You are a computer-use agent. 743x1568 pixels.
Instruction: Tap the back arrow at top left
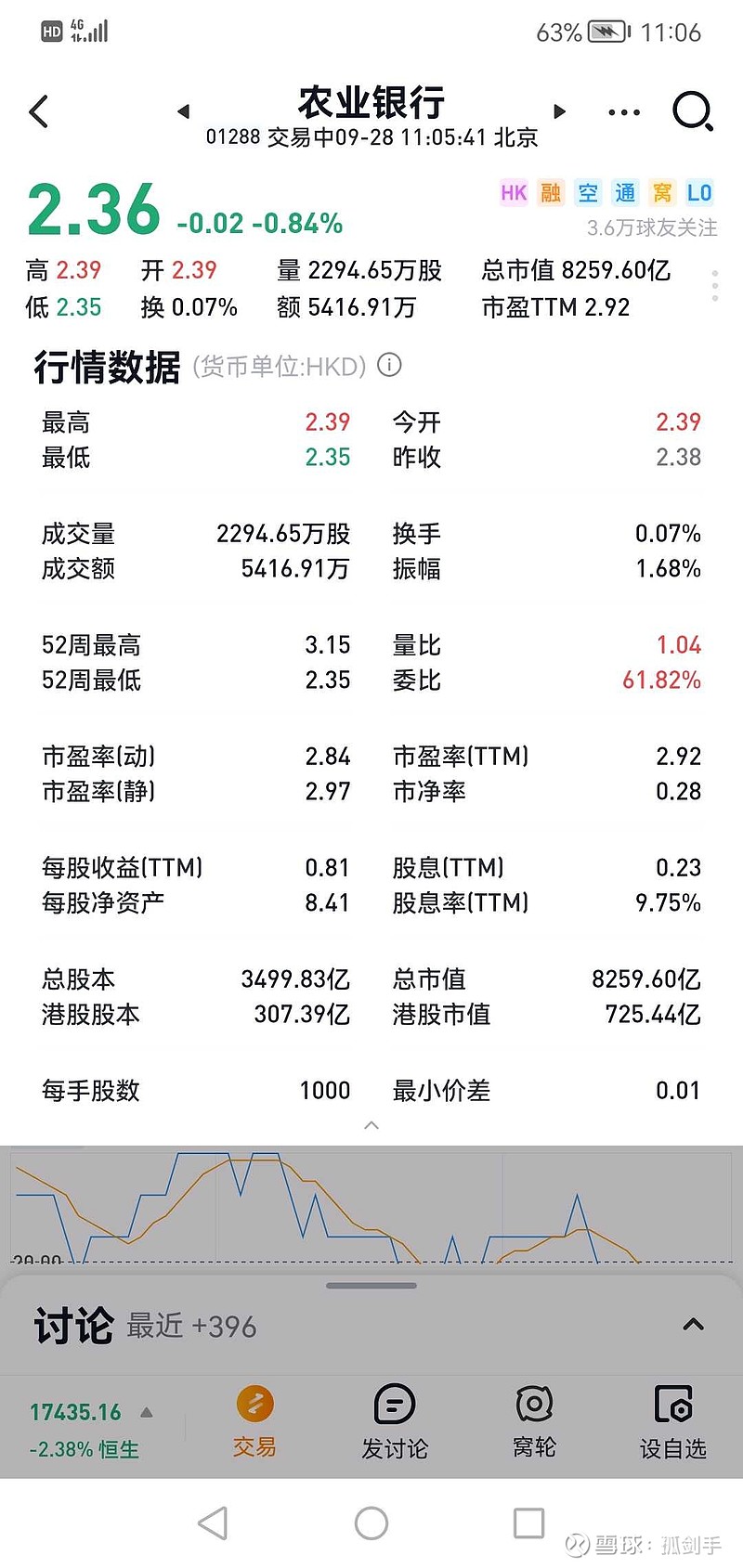pos(37,110)
